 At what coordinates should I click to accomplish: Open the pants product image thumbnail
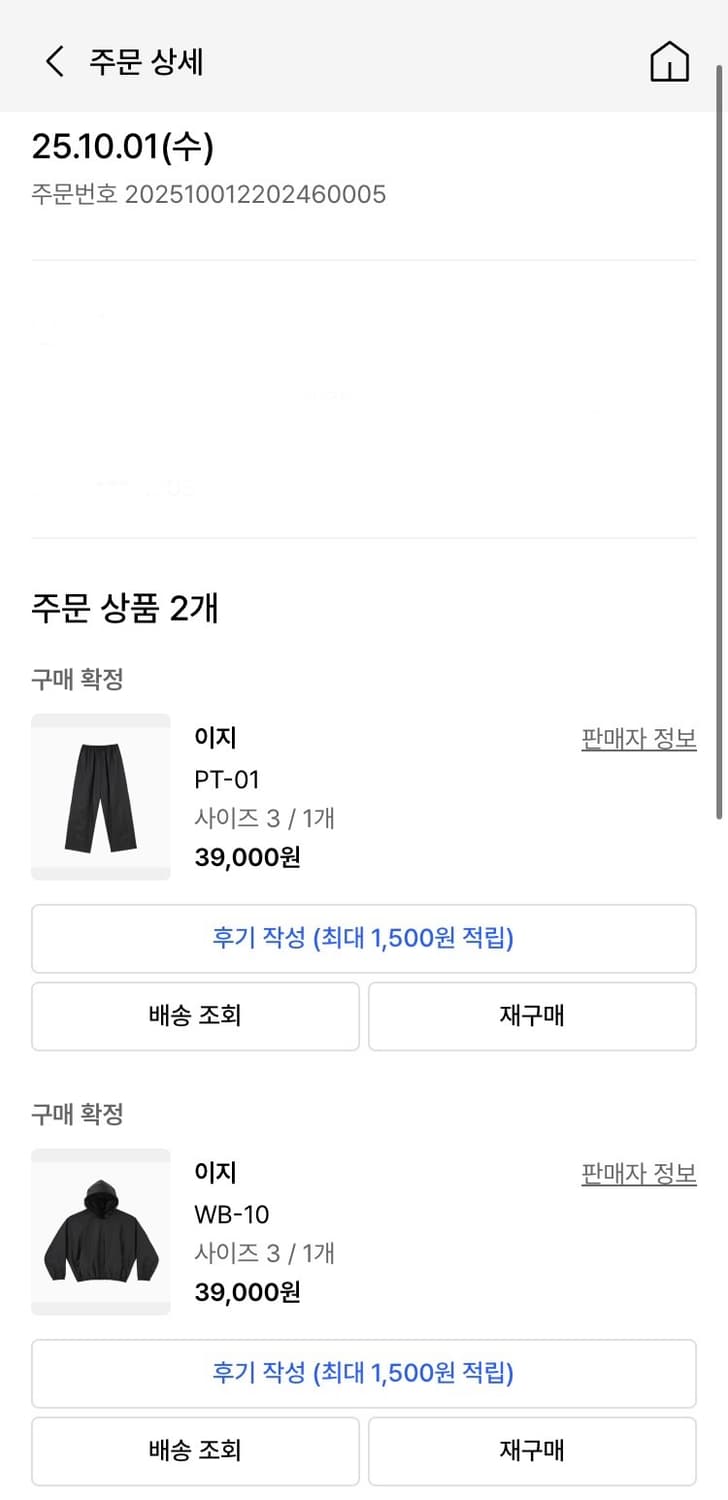(x=100, y=796)
